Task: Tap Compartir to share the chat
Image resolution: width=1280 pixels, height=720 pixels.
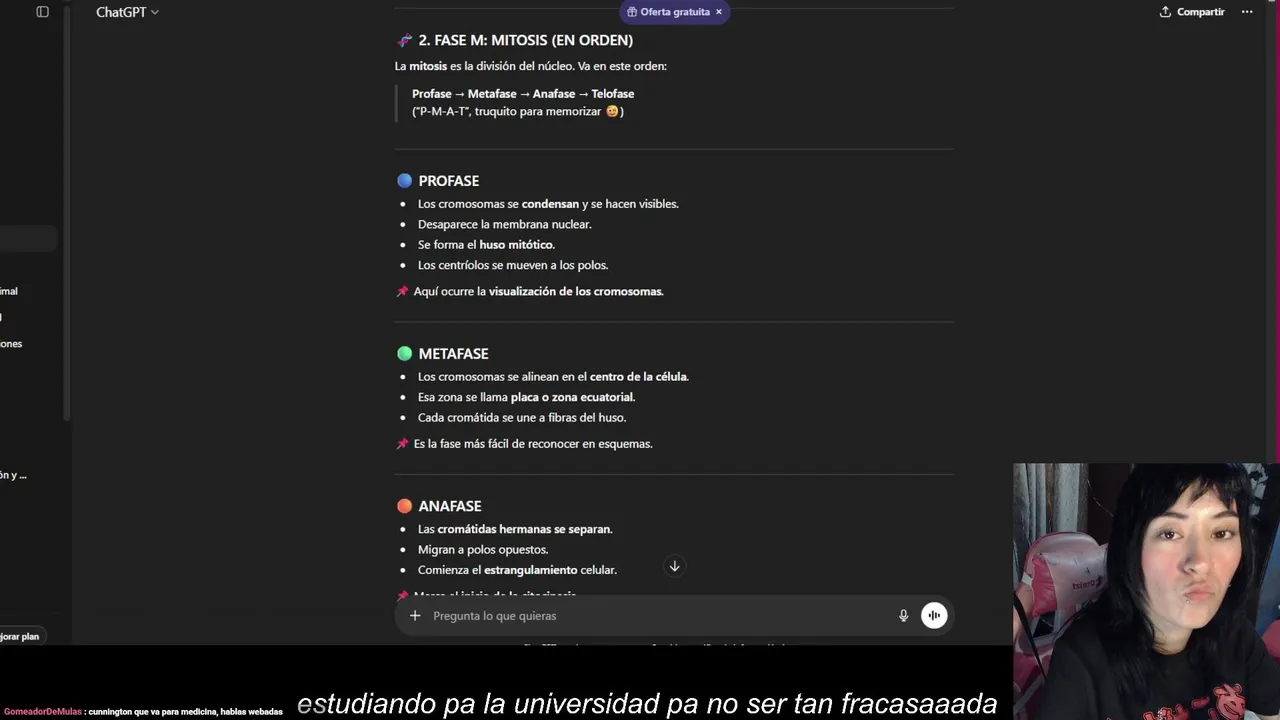Action: pos(1192,12)
